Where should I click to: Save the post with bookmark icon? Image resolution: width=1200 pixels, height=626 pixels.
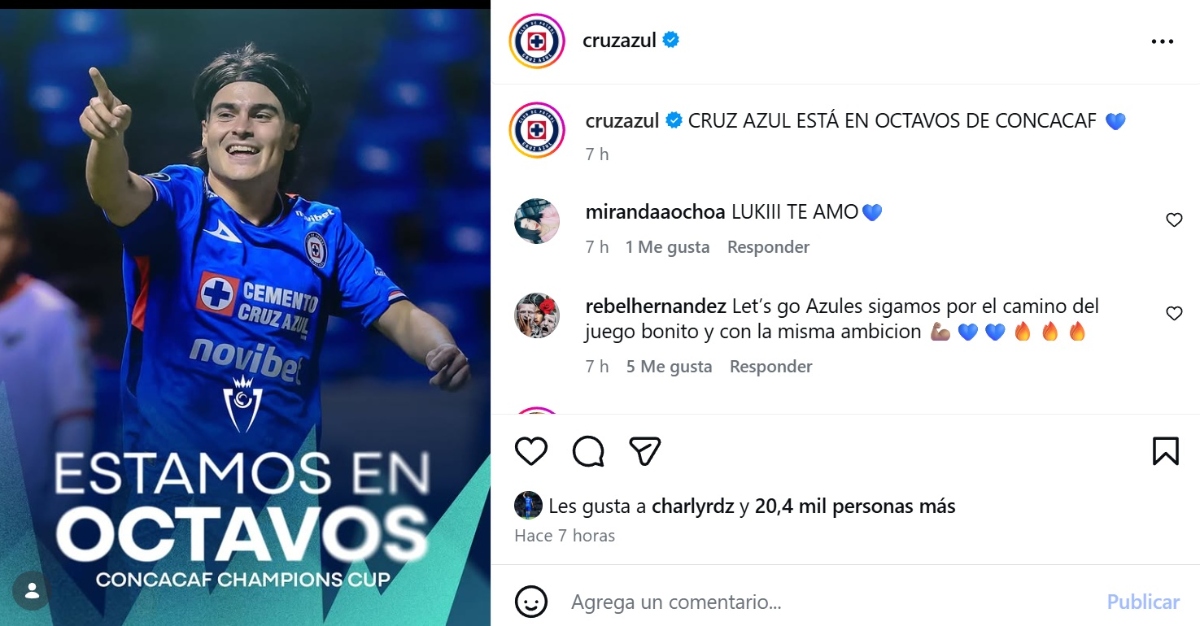pos(1165,451)
